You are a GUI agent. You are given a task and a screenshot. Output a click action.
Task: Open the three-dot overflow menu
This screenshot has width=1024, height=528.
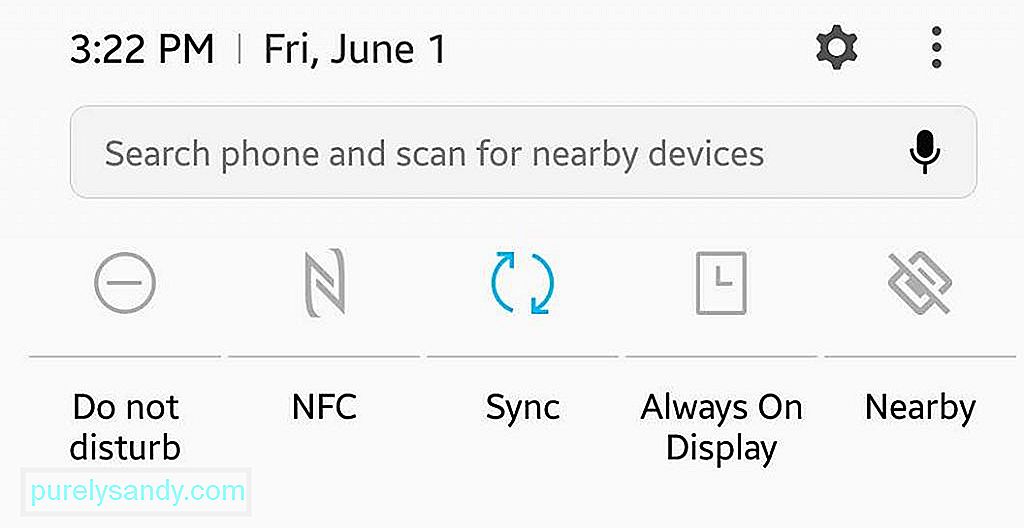936,48
